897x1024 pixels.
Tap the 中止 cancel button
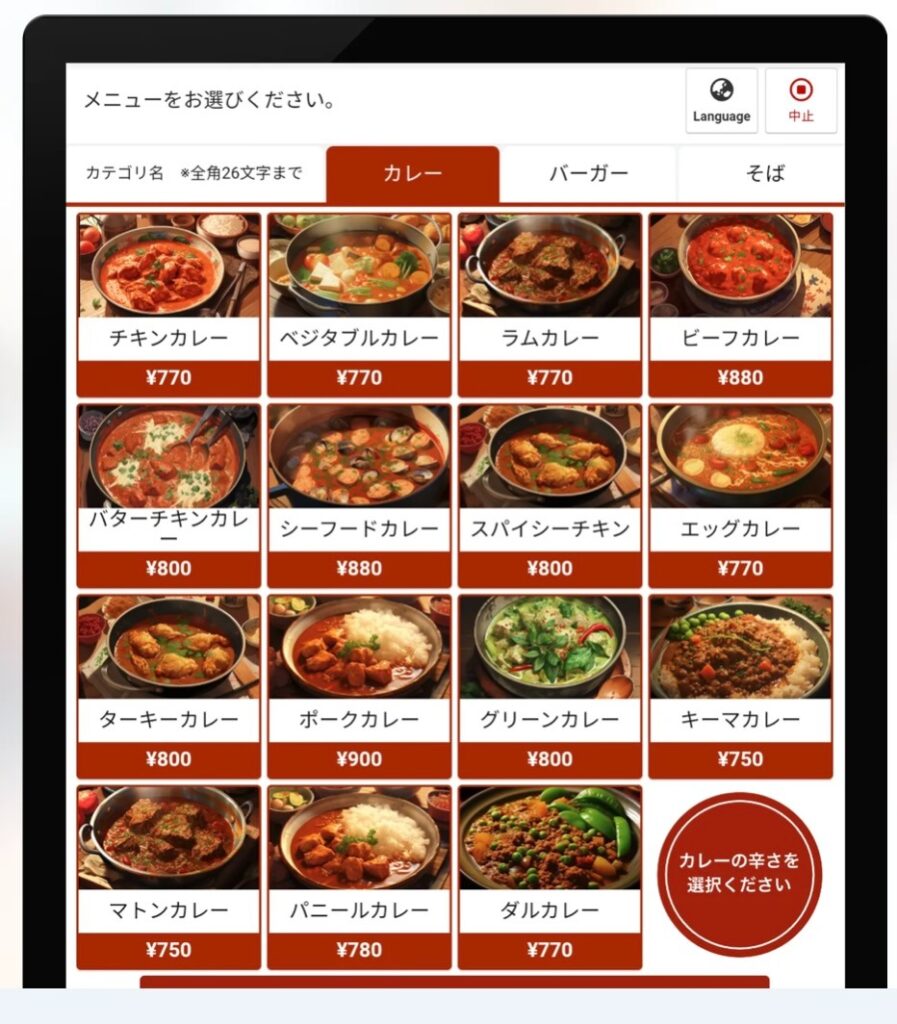coord(801,100)
